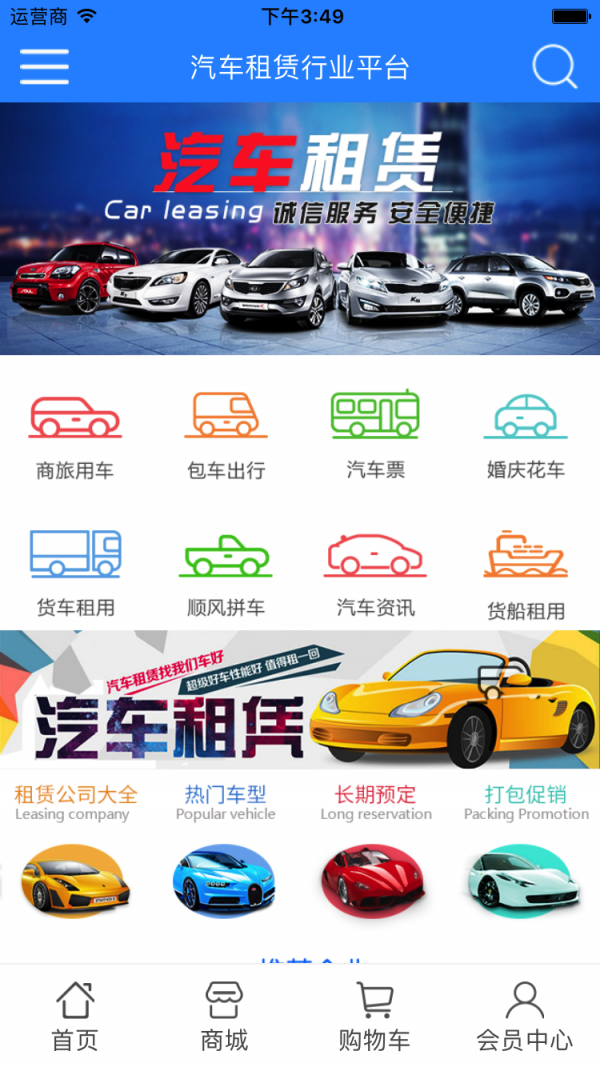The width and height of the screenshot is (600, 1067).
Task: View 热门车型 Popular vehicle
Action: [225, 850]
